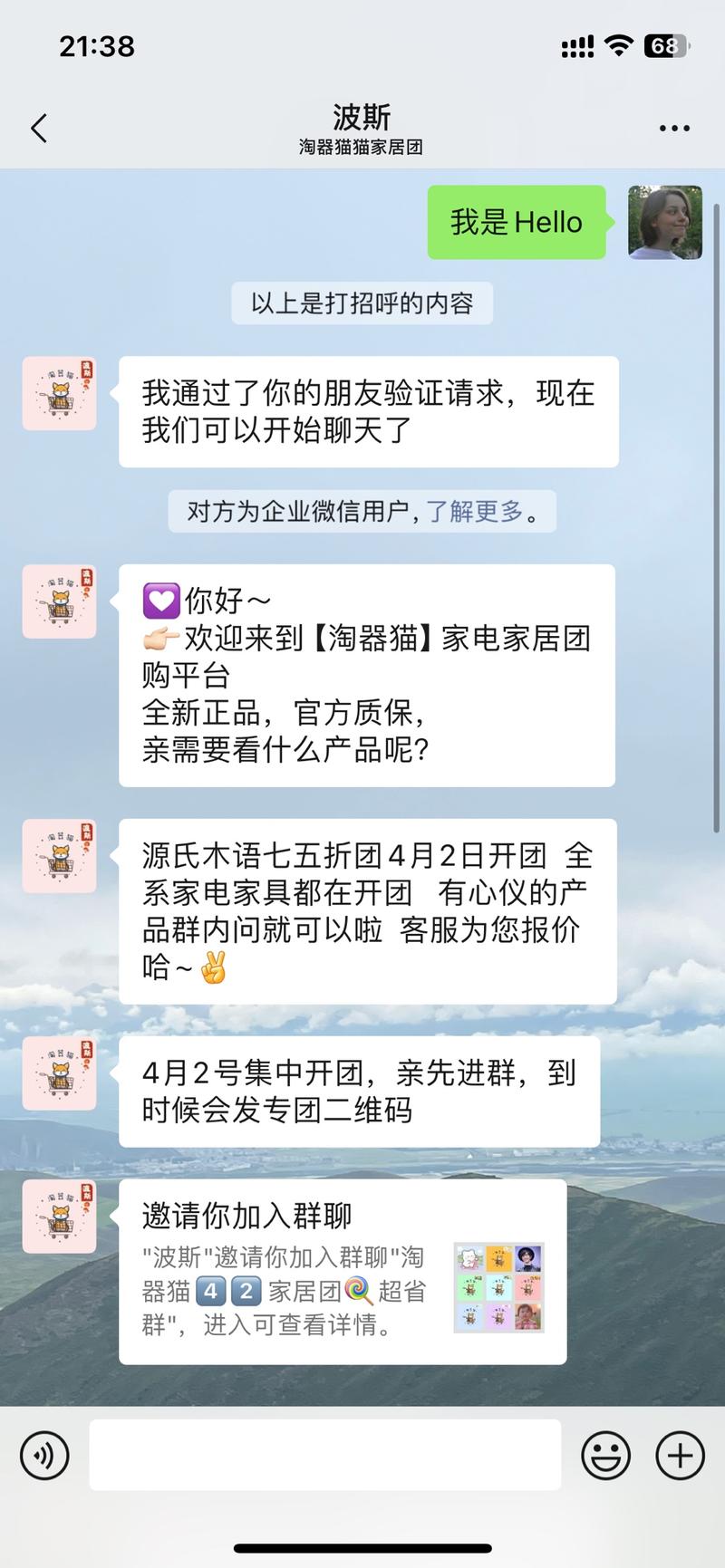Focus the message text field
Image resolution: width=725 pixels, height=1568 pixels.
[324, 1455]
